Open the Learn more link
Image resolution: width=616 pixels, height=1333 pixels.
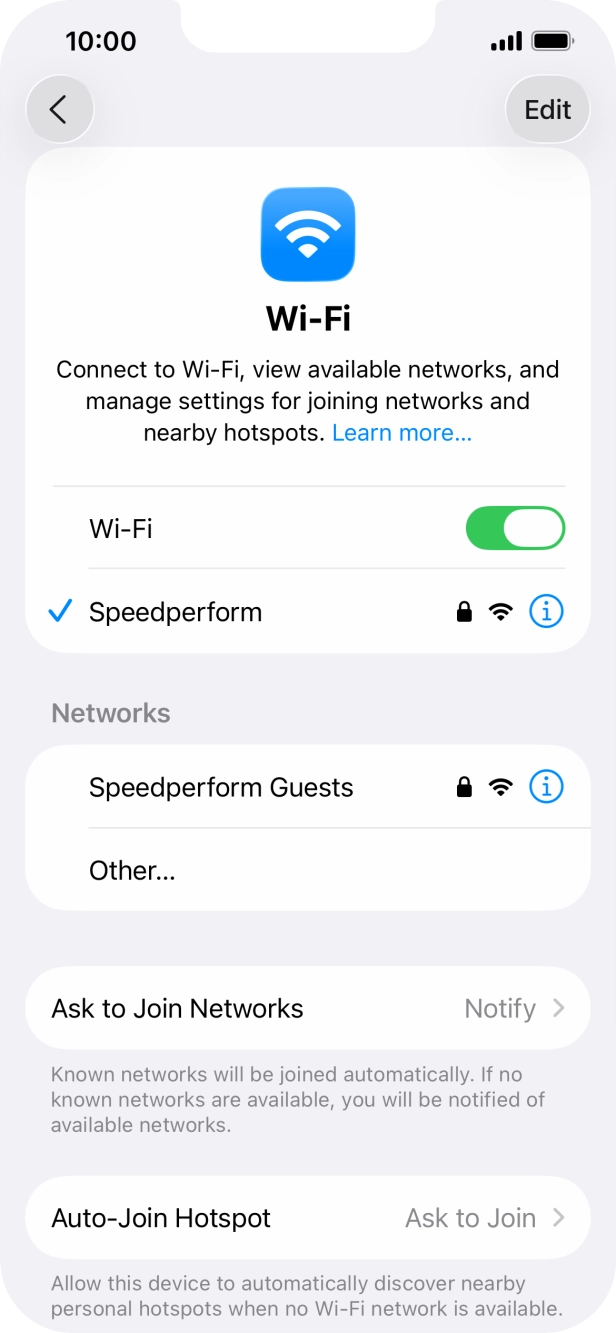[x=402, y=433]
